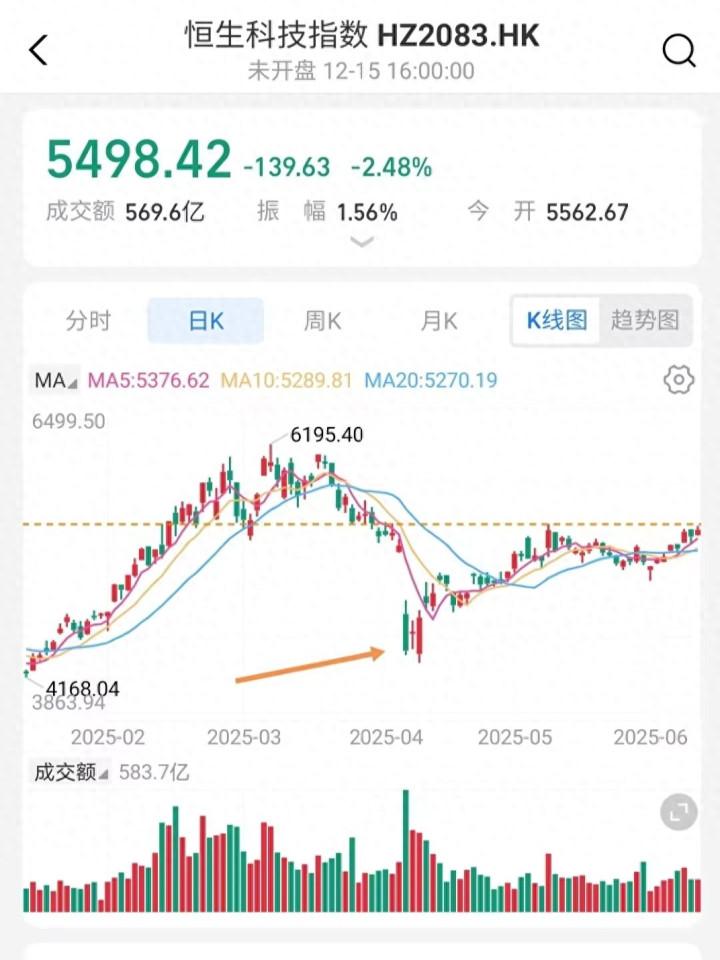Switch to the 月K chart tab
Viewport: 720px width, 960px height.
coord(439,321)
